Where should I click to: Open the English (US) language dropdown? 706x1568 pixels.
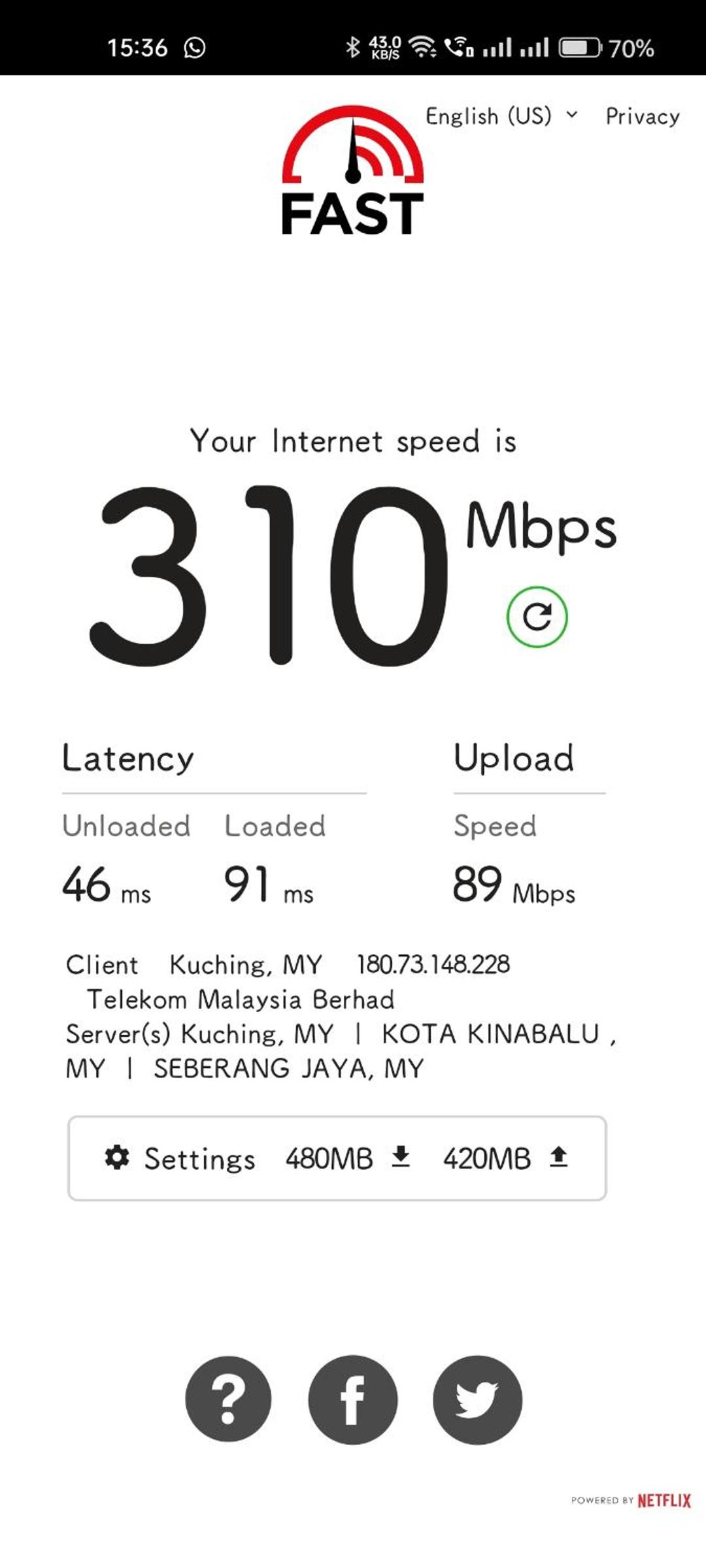tap(501, 116)
